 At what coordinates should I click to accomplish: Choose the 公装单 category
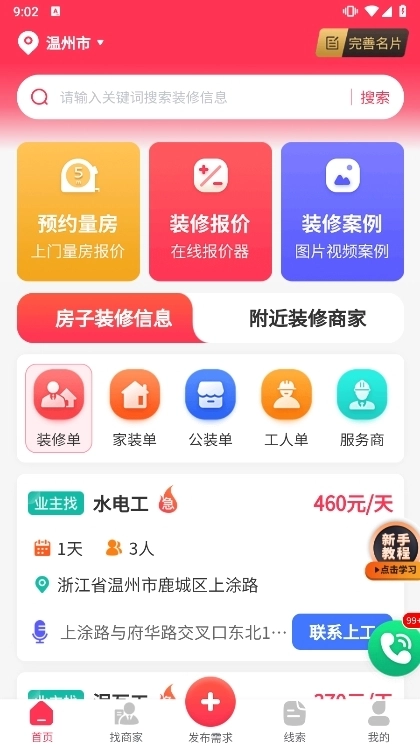210,408
